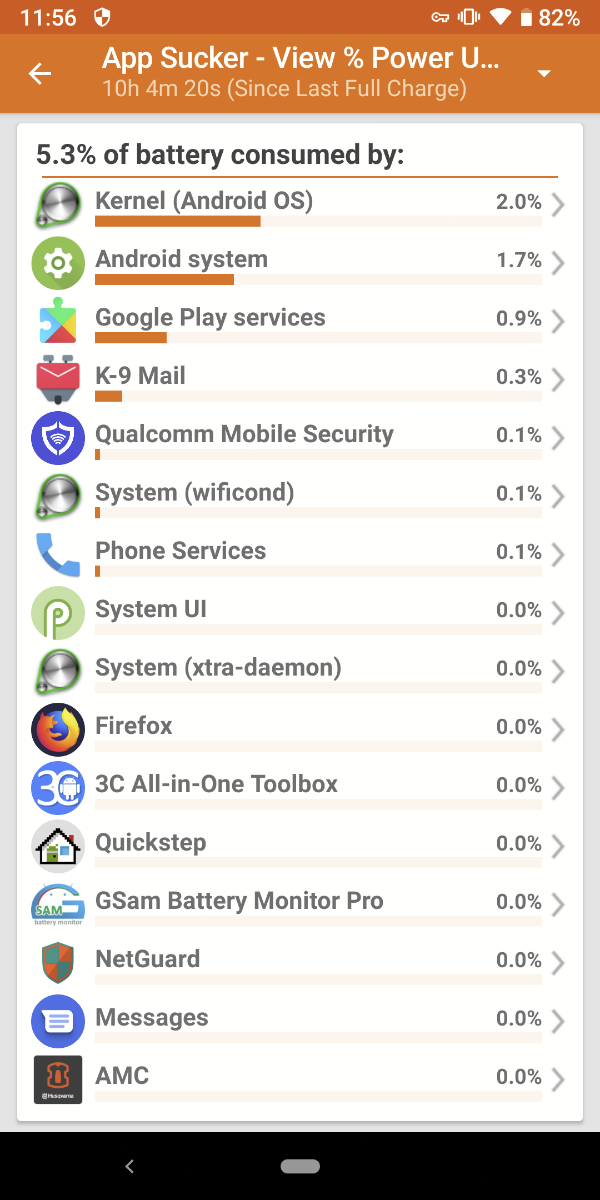Open the App Sucker view dropdown
This screenshot has width=600, height=1200.
[544, 74]
